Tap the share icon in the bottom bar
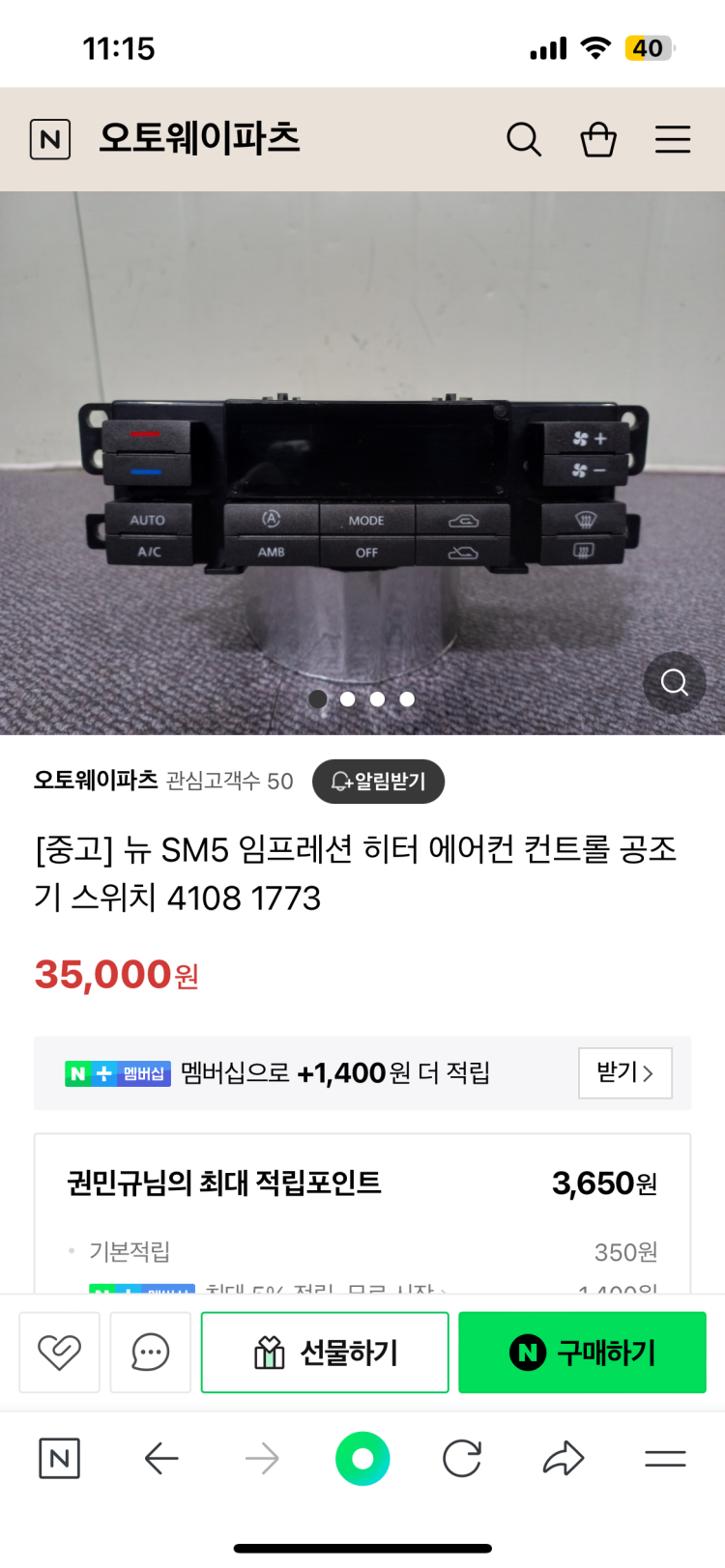 tap(563, 1458)
